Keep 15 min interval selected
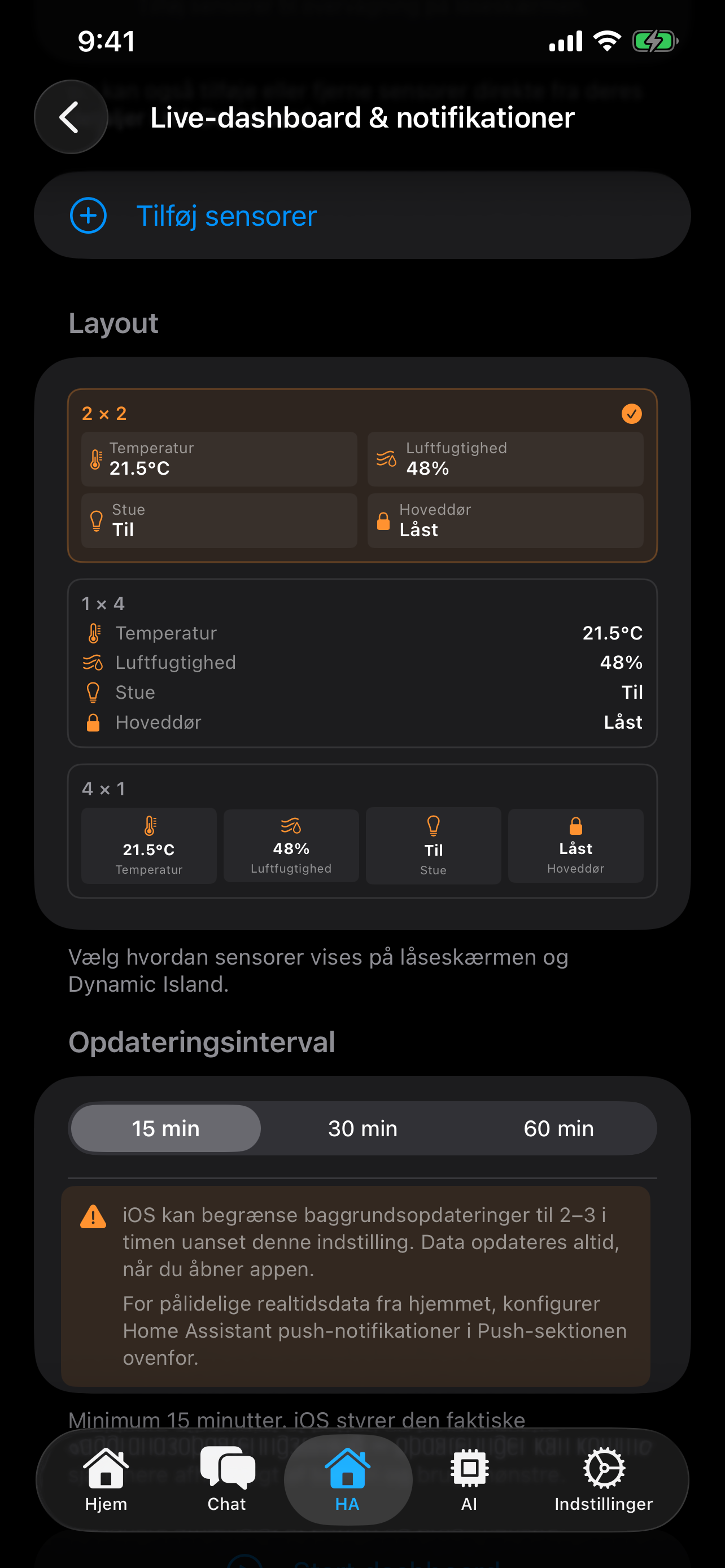 [x=165, y=1128]
